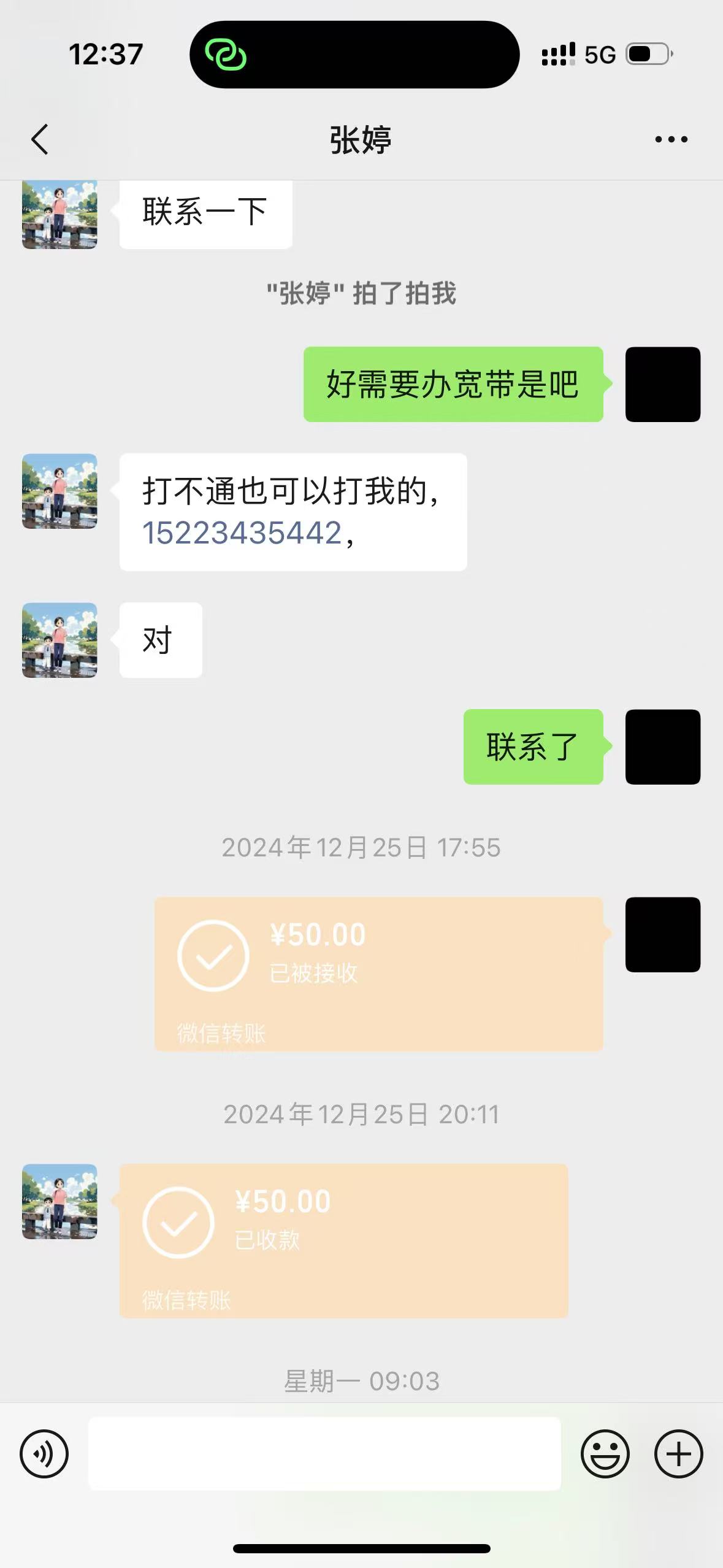723x1568 pixels.
Task: Open my avatar beside 好需要办宽带是吧
Action: click(662, 384)
